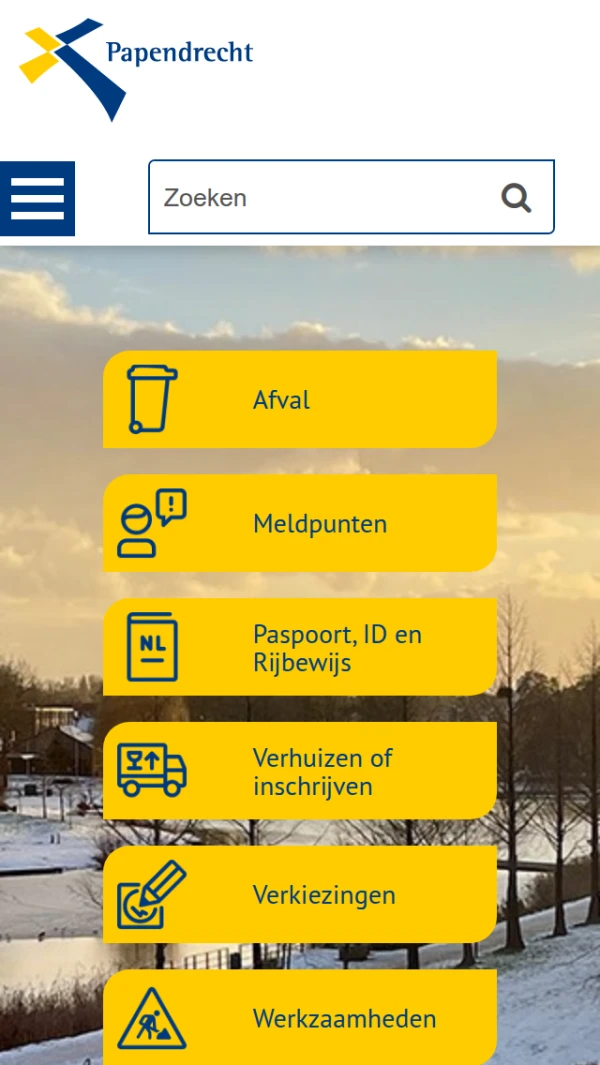Tap the Zoeken search field
The height and width of the screenshot is (1065, 600).
[x=320, y=198]
